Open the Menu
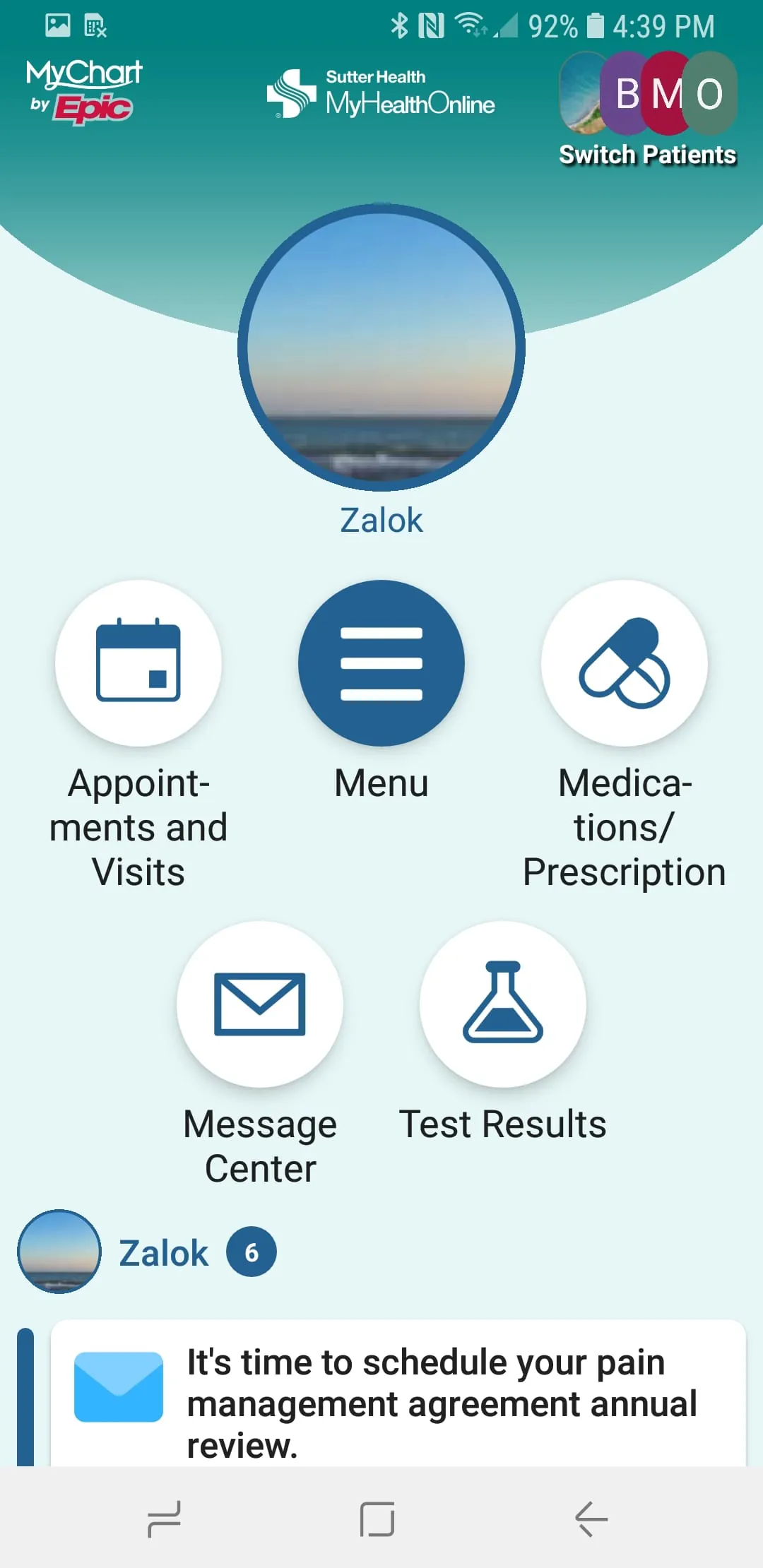Viewport: 763px width, 1568px height. coord(381,665)
